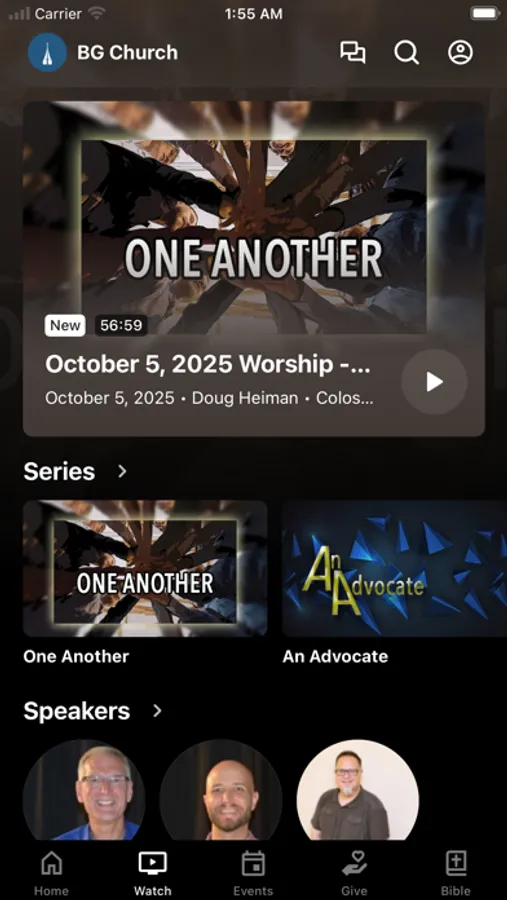Open the chat messages icon
507x900 pixels.
pyautogui.click(x=353, y=52)
